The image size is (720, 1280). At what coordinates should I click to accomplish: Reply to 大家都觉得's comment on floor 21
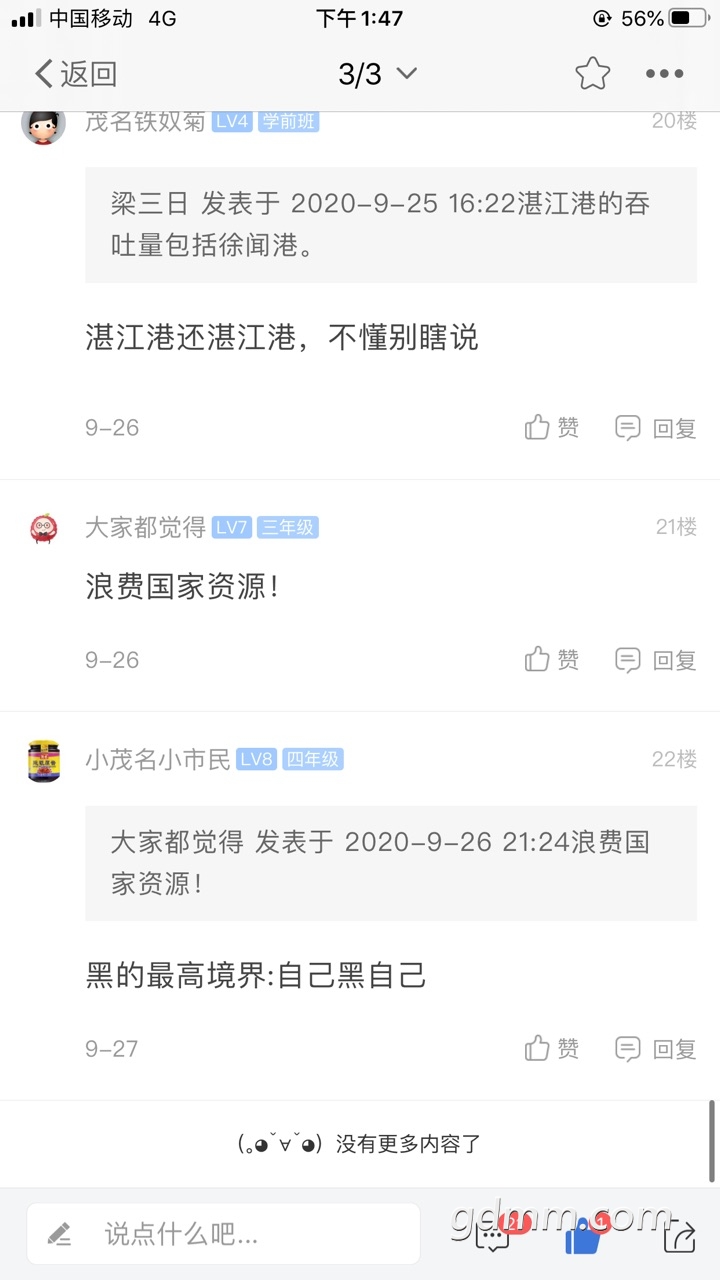click(655, 660)
